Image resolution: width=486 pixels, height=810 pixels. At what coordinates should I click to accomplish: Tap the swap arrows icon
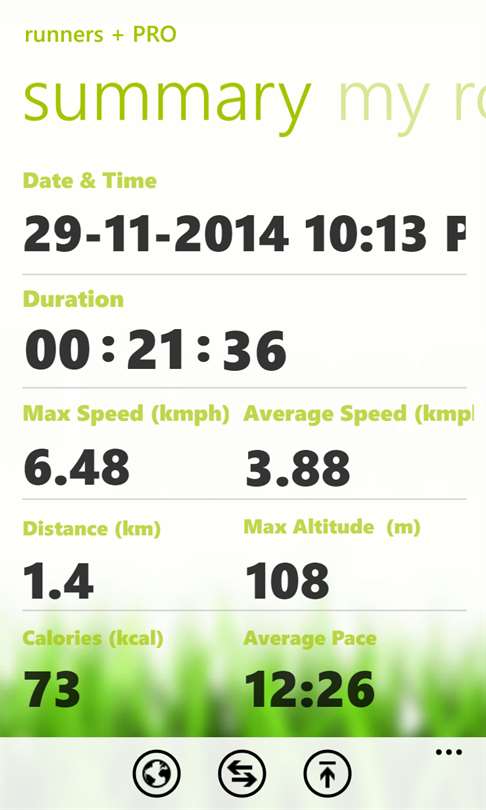click(x=242, y=773)
